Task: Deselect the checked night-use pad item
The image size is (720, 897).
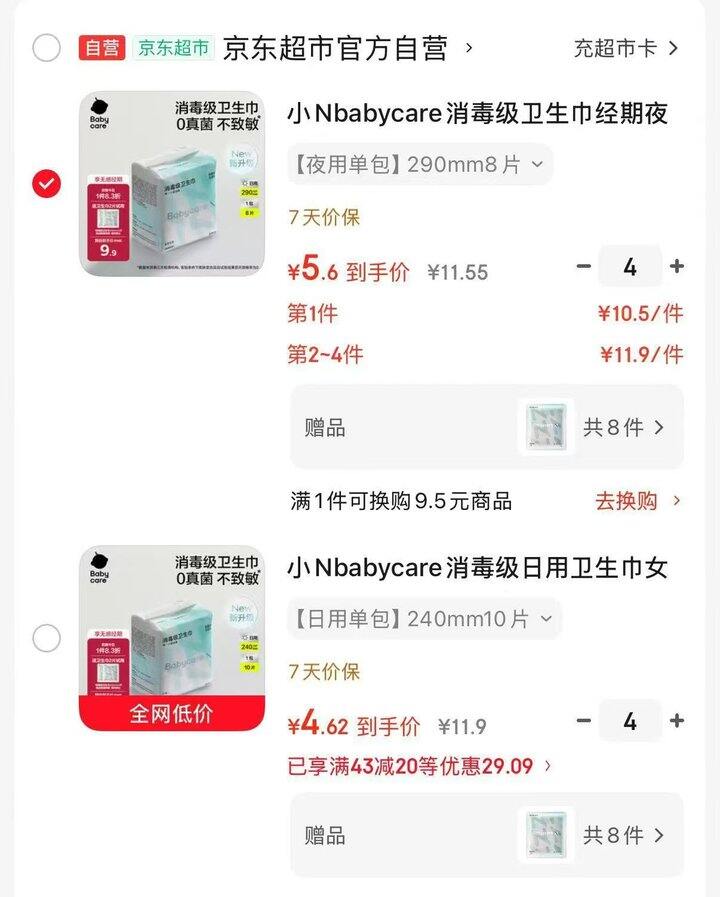Action: click(46, 183)
